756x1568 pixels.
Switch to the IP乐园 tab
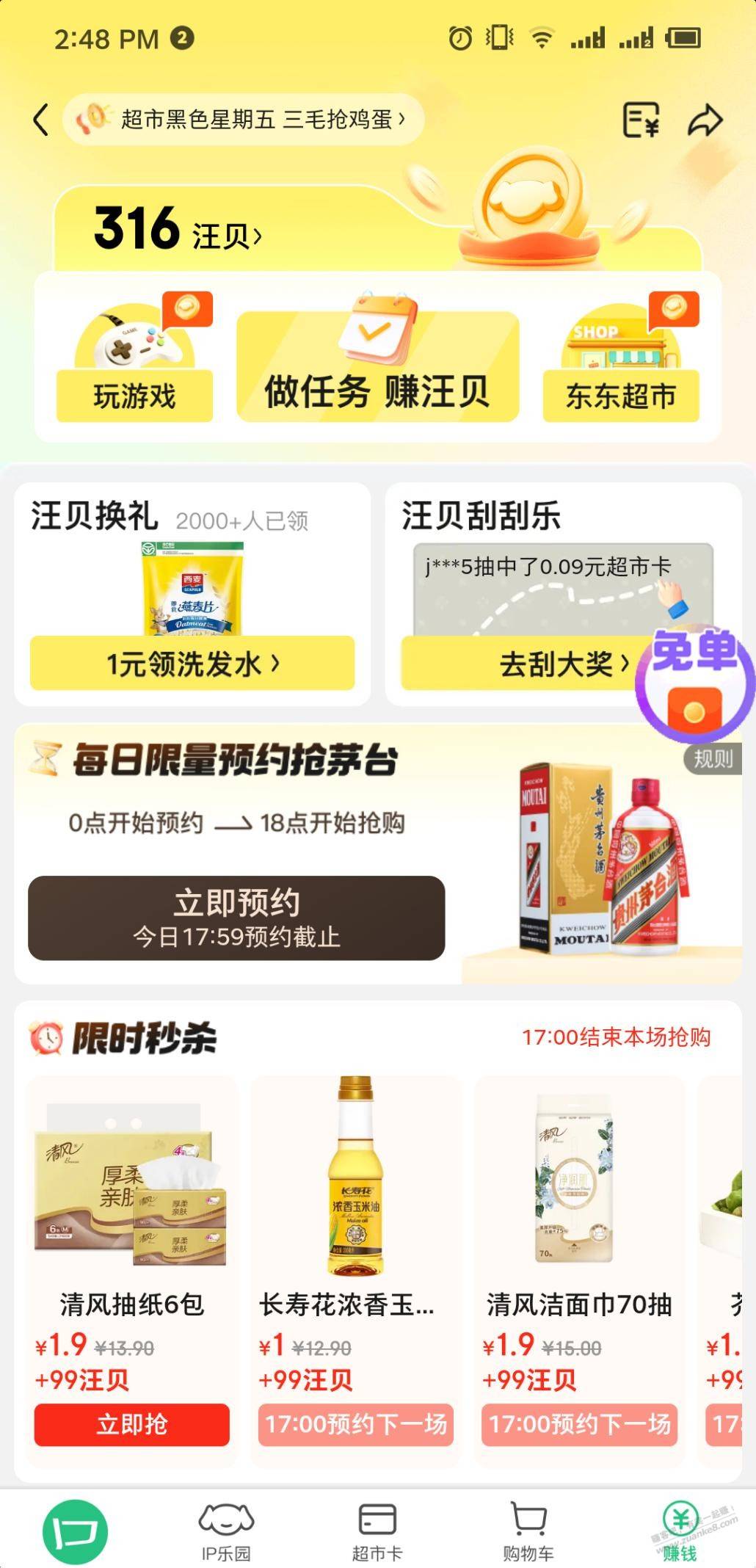pos(226,1531)
